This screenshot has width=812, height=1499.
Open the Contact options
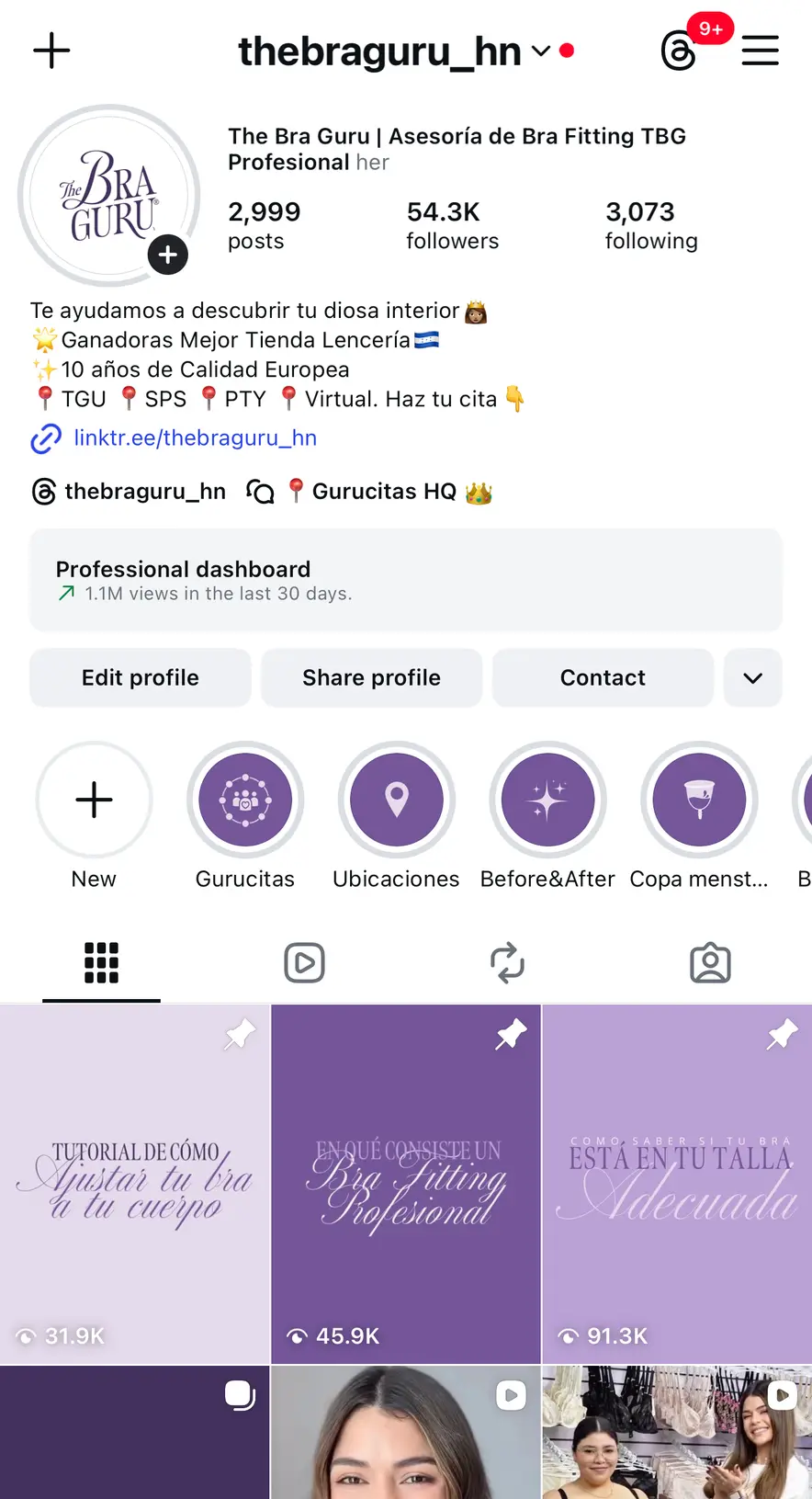[603, 677]
